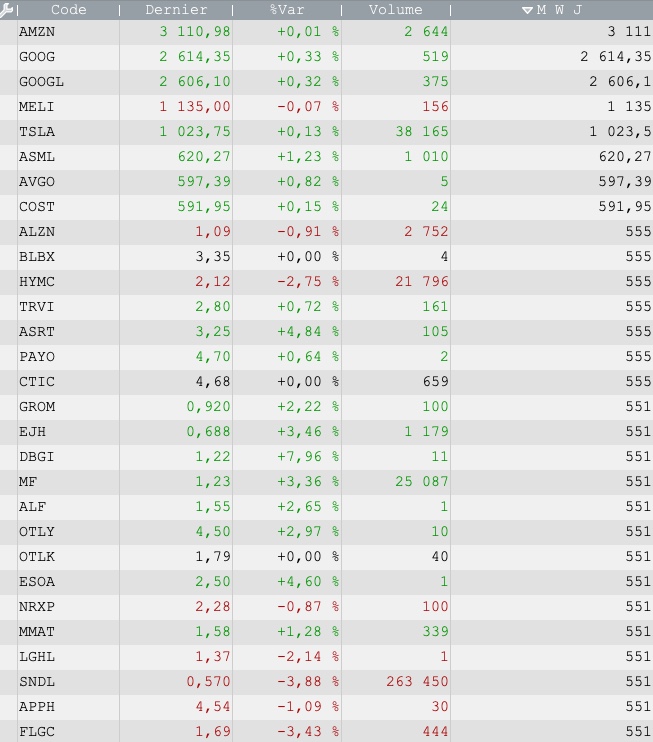The image size is (653, 742).
Task: Open the MF row
Action: [30, 481]
